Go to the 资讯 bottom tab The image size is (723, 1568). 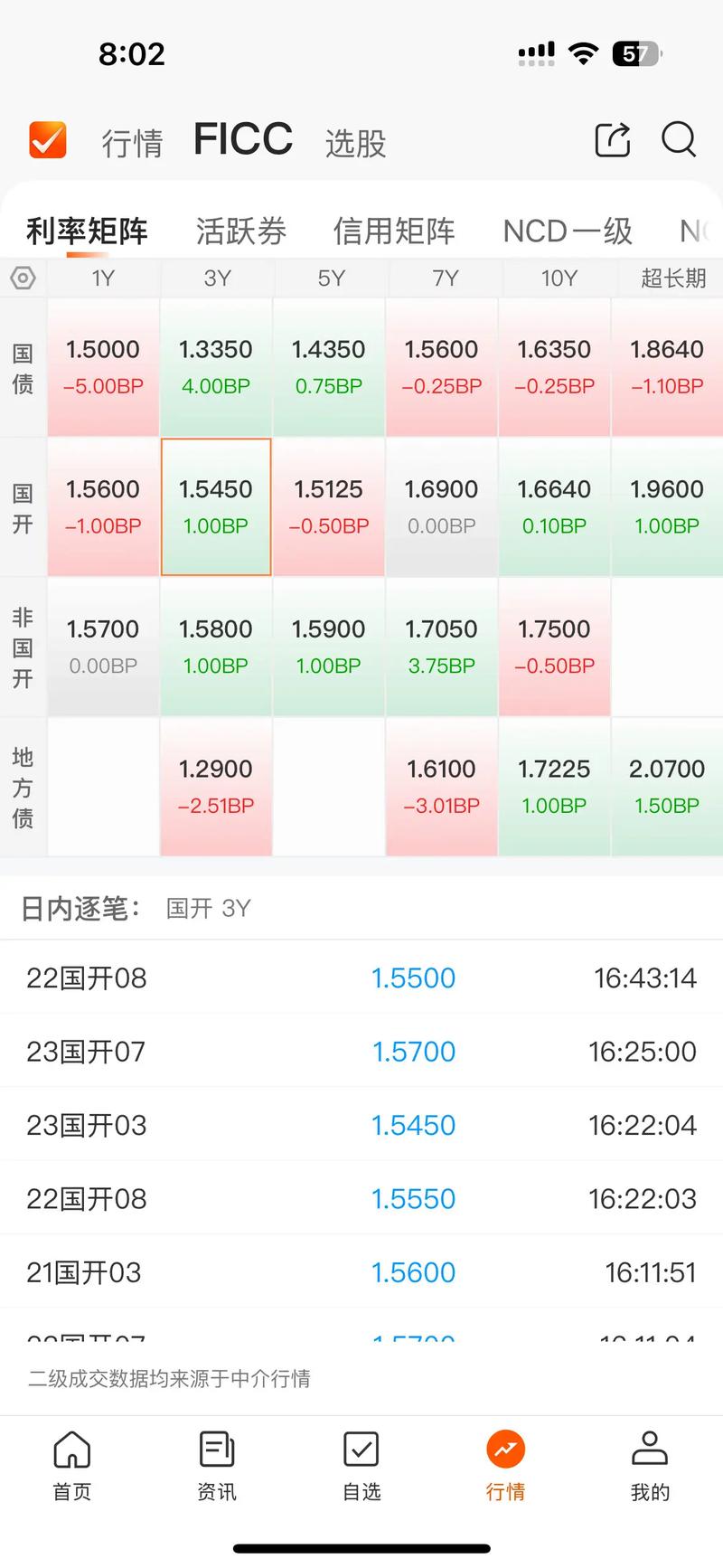(217, 1465)
